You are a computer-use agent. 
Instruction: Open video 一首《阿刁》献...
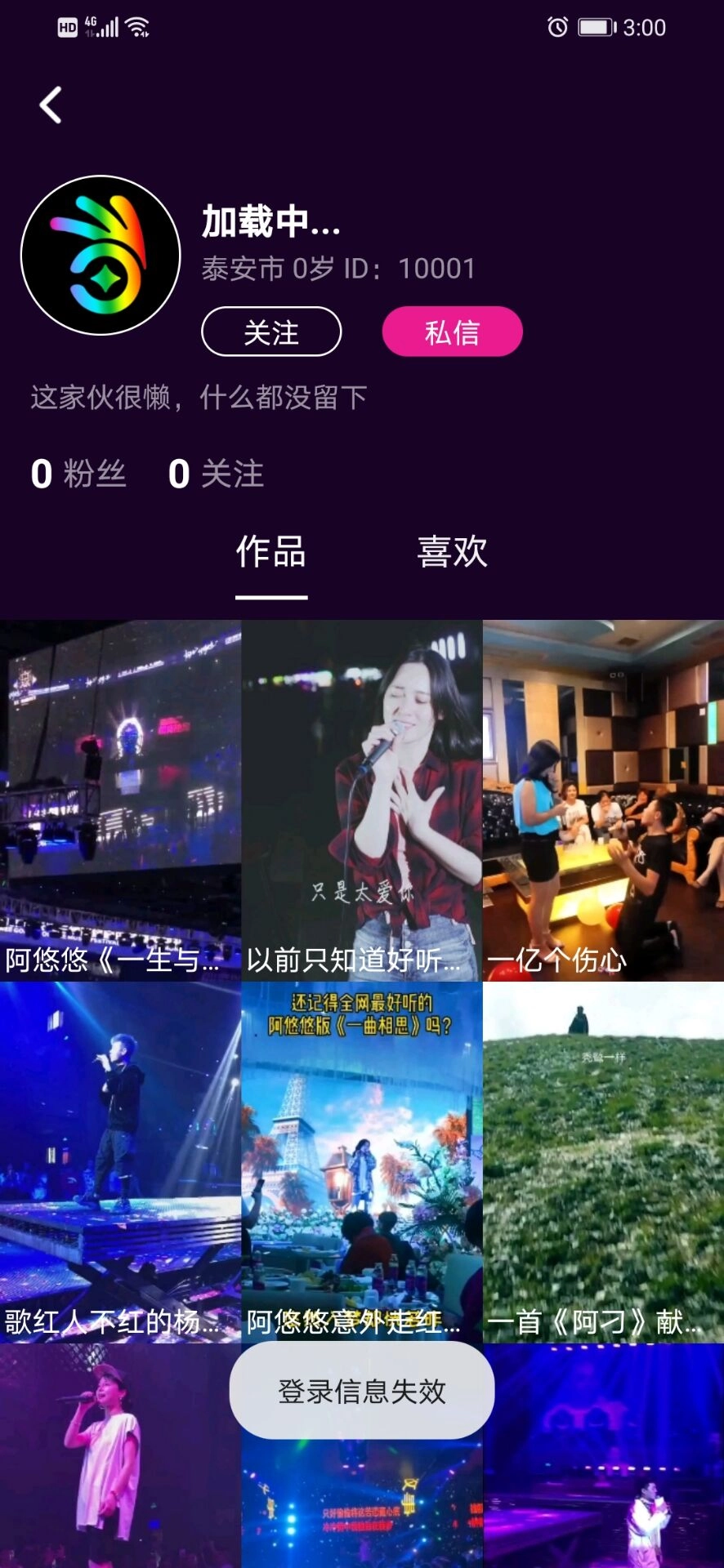tap(603, 1161)
